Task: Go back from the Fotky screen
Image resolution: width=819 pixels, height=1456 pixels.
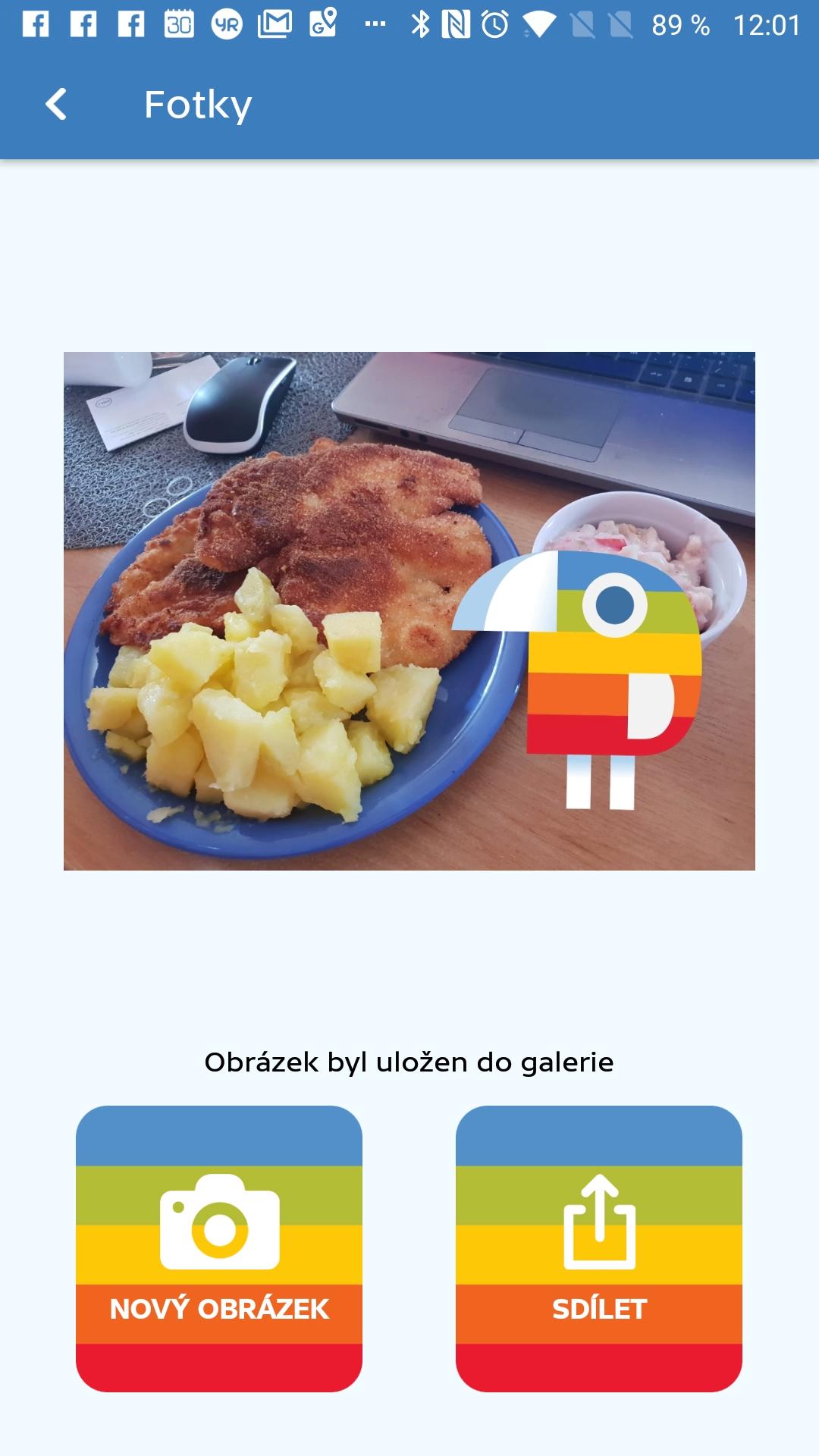Action: point(56,105)
